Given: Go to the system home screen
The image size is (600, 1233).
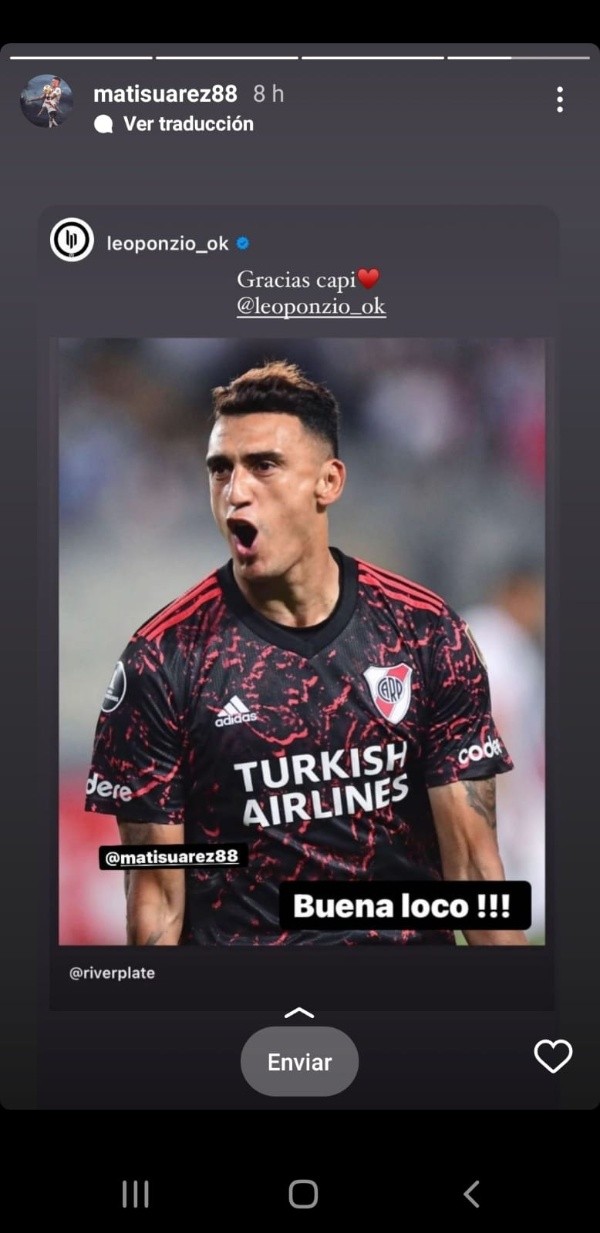Looking at the screenshot, I should click(302, 1194).
